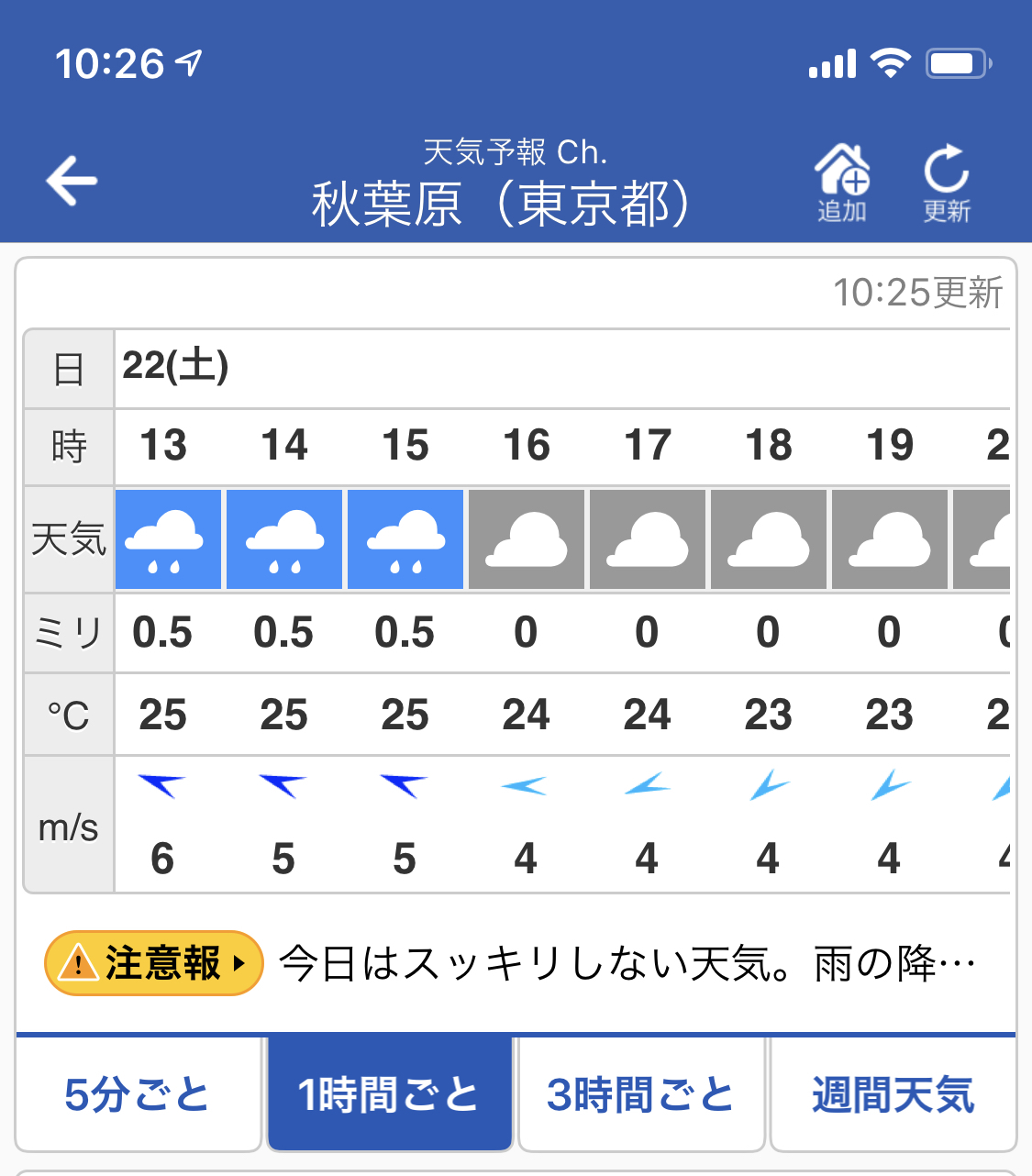Switch to the 5分ごと tab
The image size is (1032, 1176).
(x=138, y=1094)
